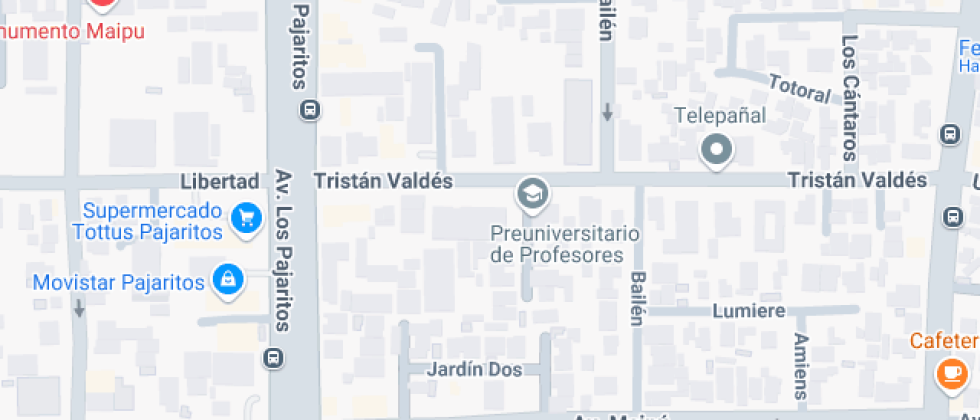Open the Cafetería coffee cup marker
The image size is (980, 420).
point(947,374)
